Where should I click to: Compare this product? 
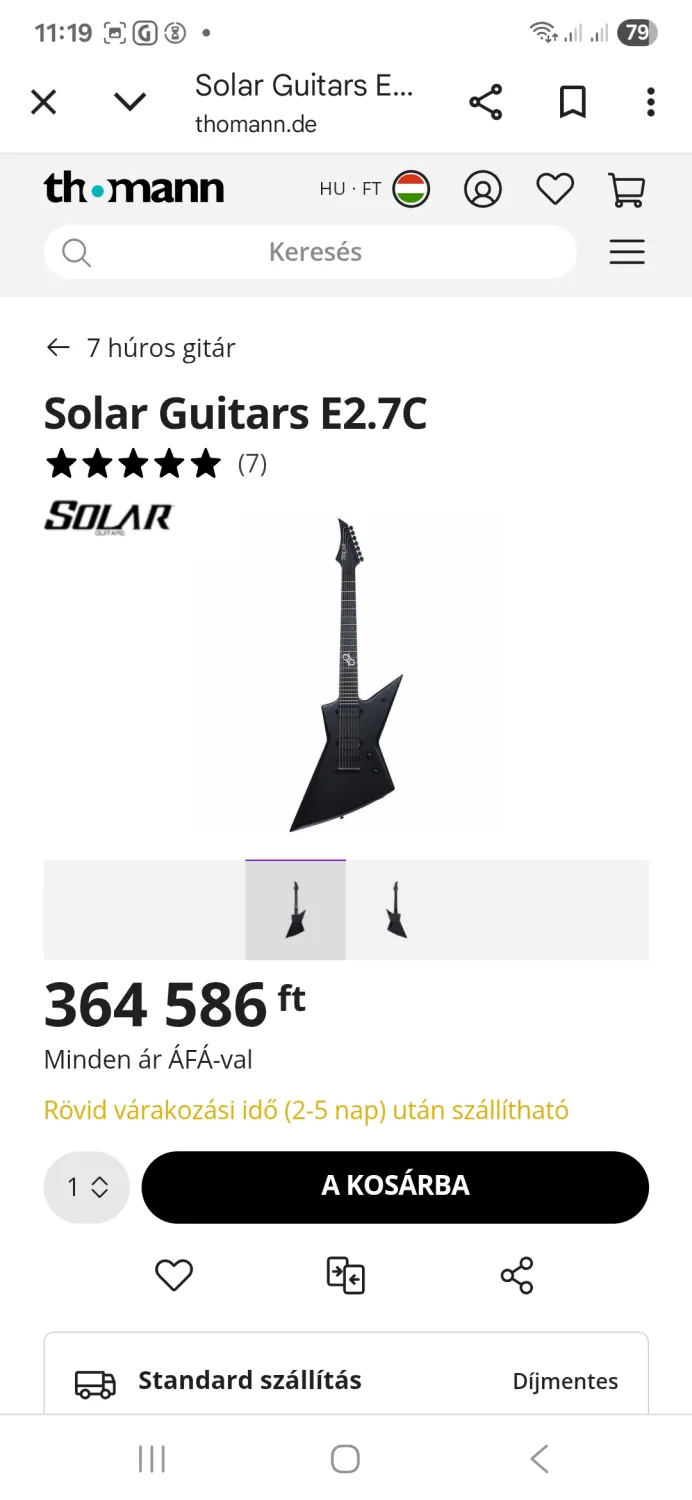click(x=346, y=1275)
